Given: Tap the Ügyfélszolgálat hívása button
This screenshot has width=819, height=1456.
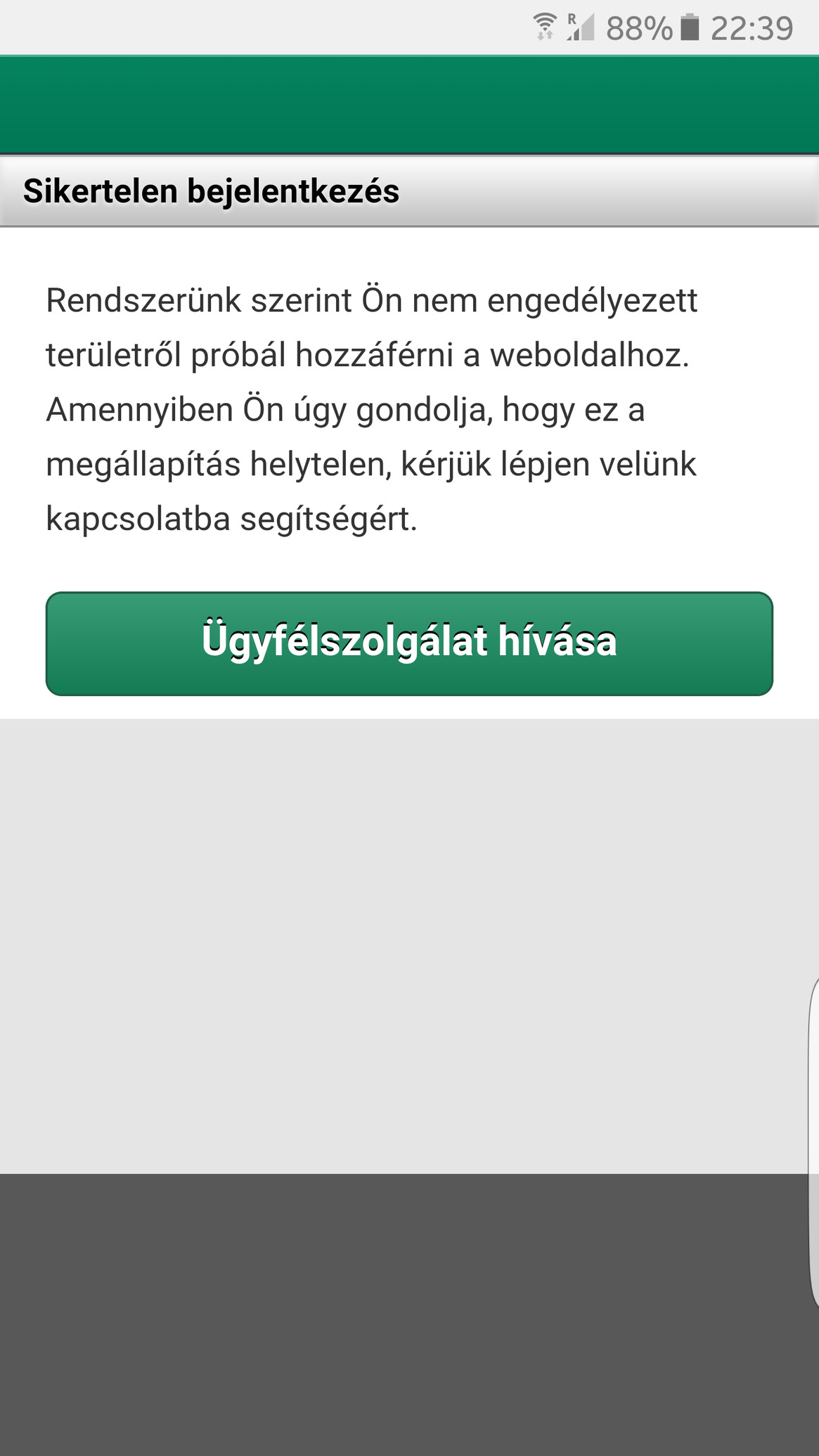Looking at the screenshot, I should (409, 643).
